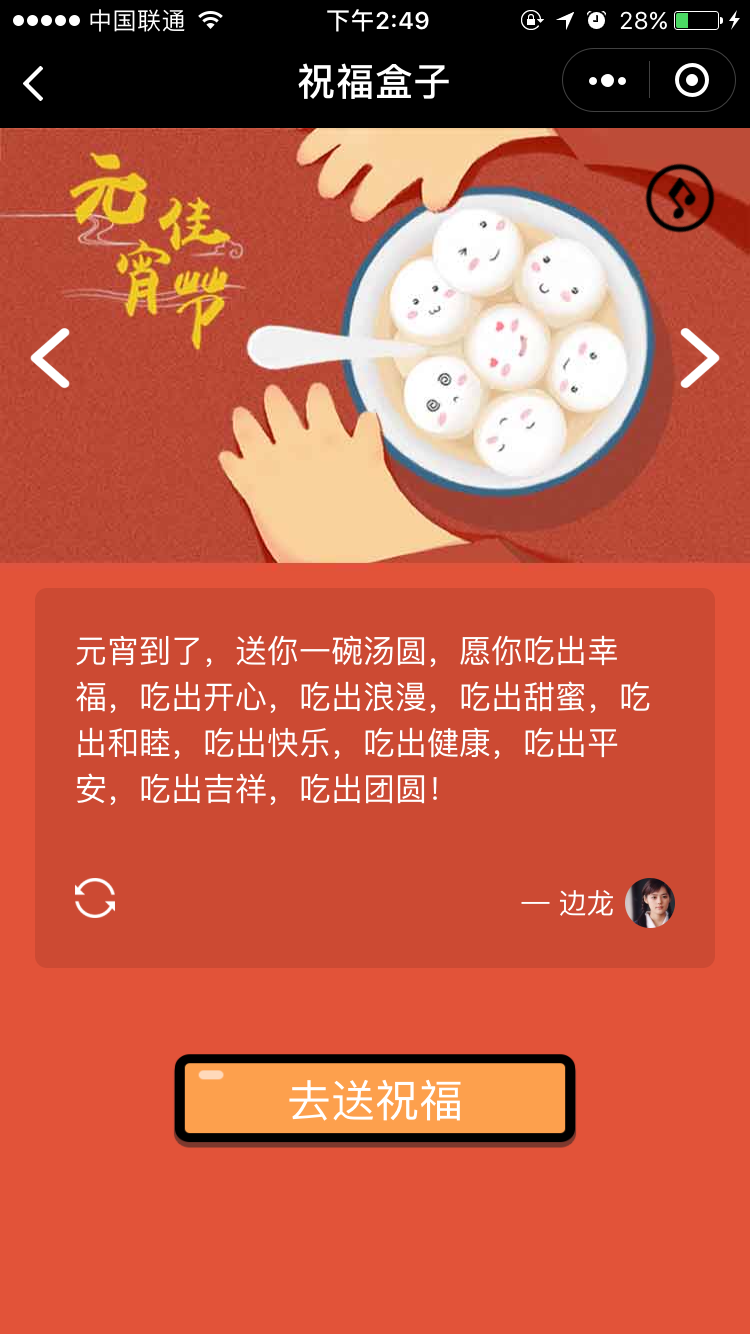Open 边龙's avatar
The image size is (750, 1334).
point(650,903)
